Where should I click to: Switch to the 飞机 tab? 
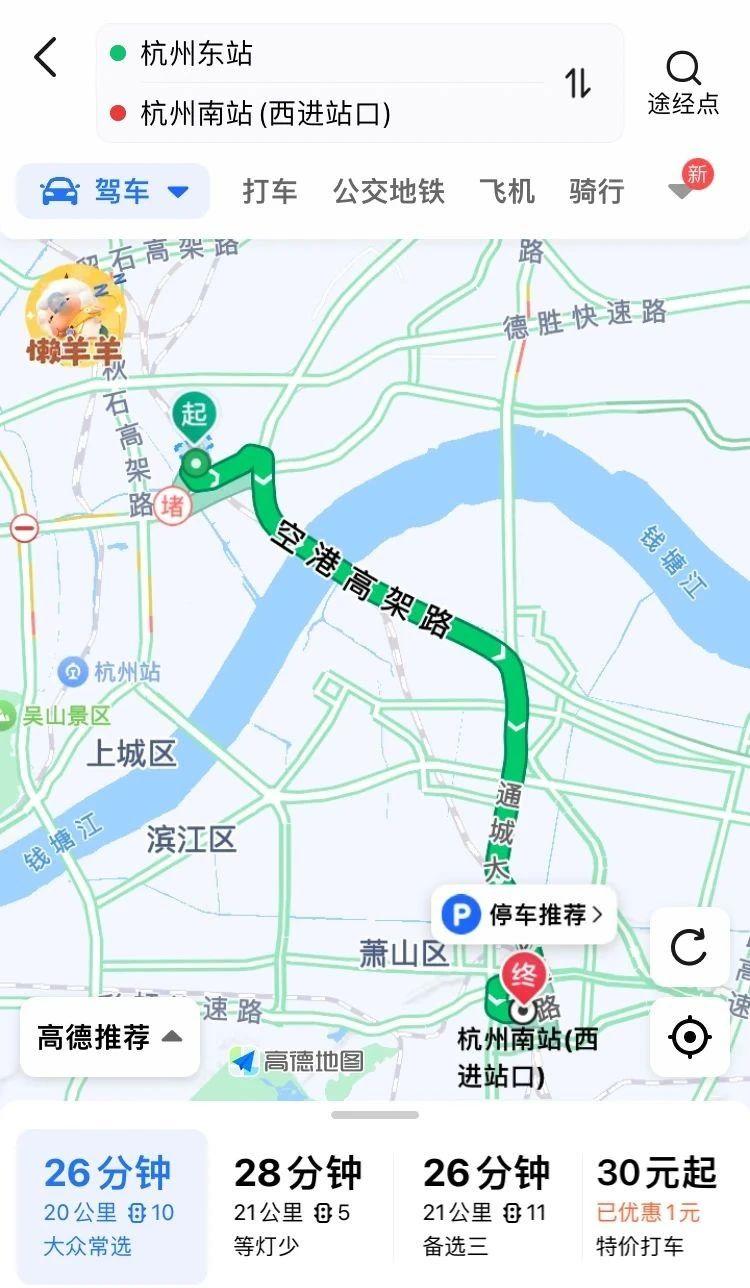(506, 191)
